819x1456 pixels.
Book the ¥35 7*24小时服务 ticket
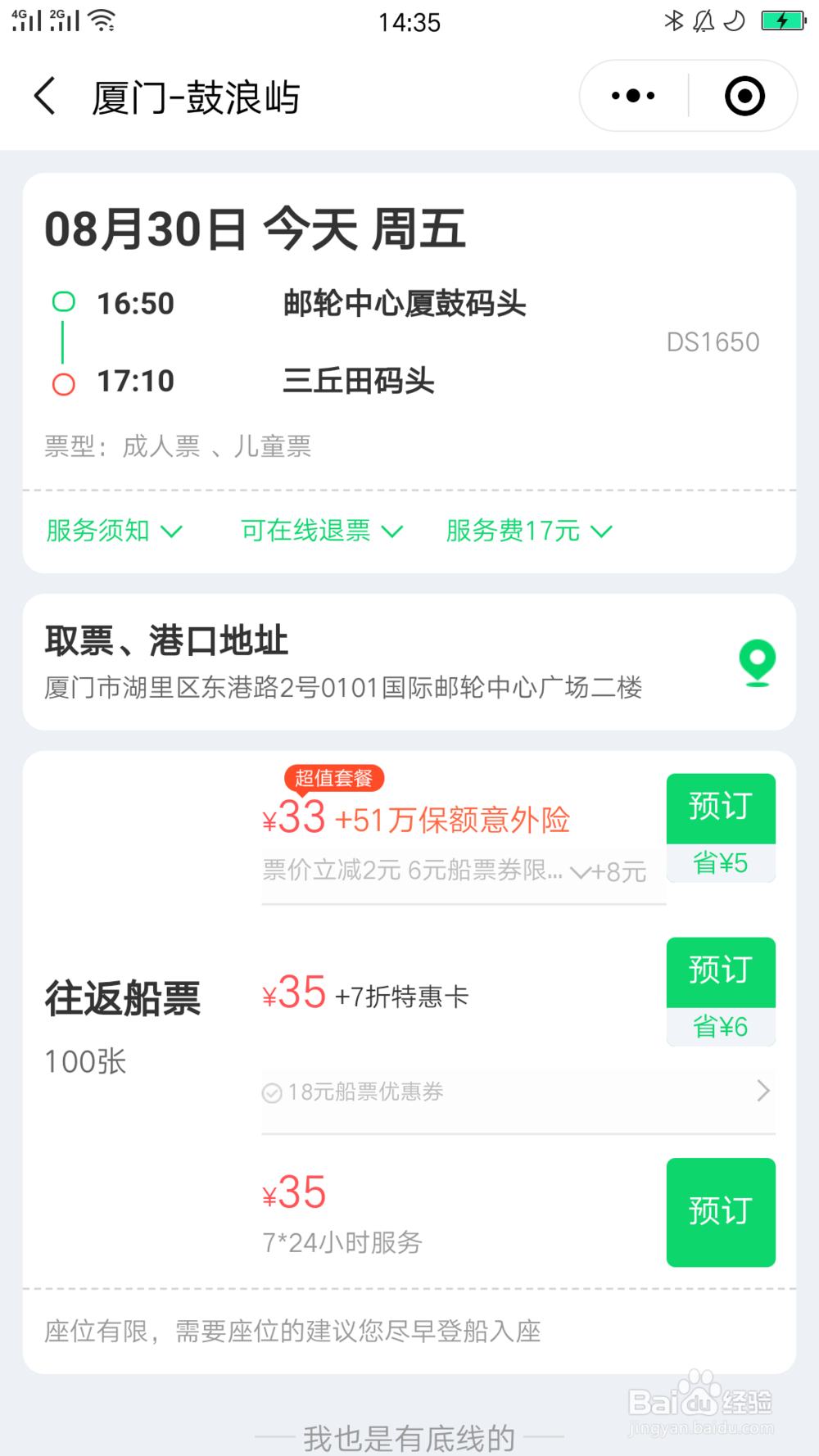pos(721,1213)
